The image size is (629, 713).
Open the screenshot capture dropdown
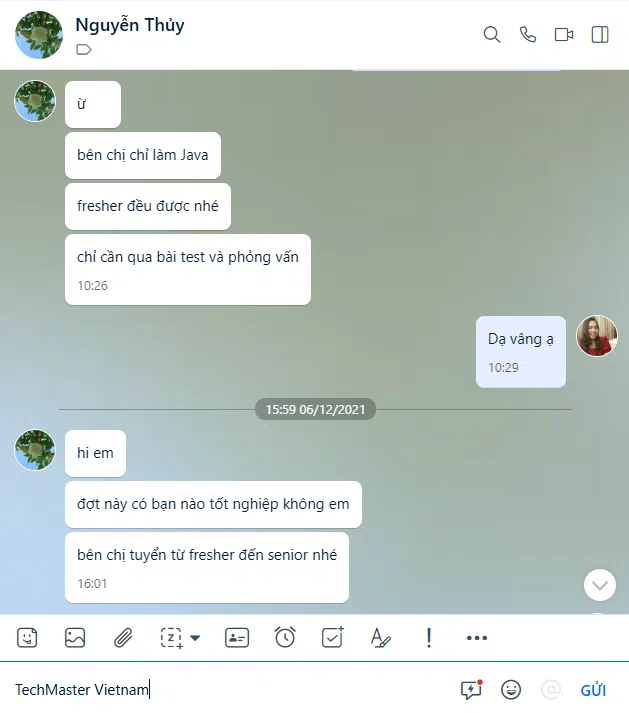pyautogui.click(x=195, y=638)
